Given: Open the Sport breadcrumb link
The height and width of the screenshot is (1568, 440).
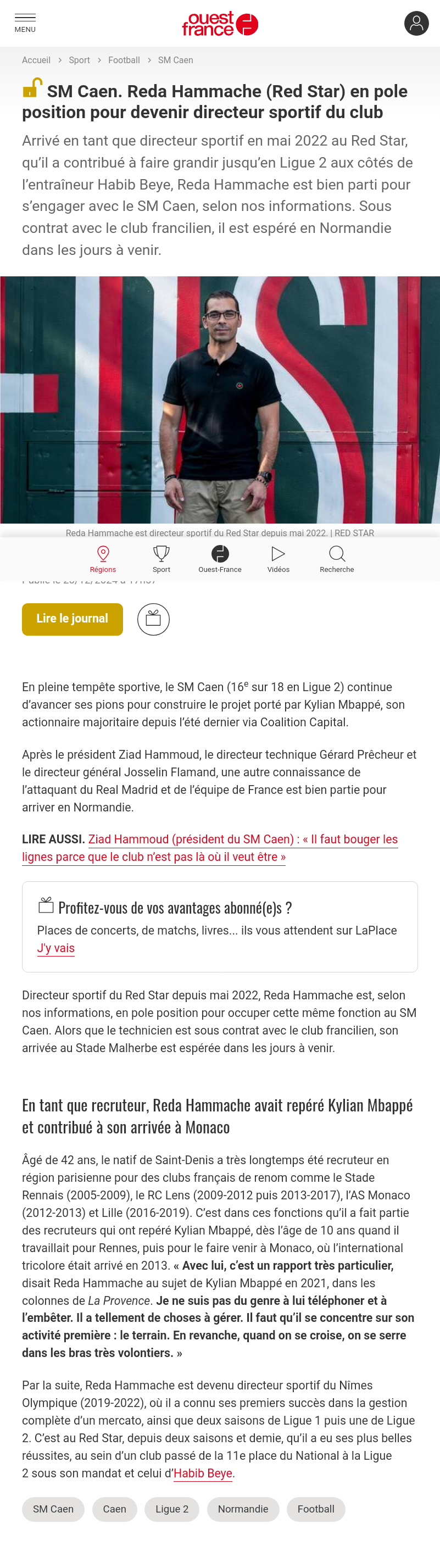Looking at the screenshot, I should tap(79, 60).
